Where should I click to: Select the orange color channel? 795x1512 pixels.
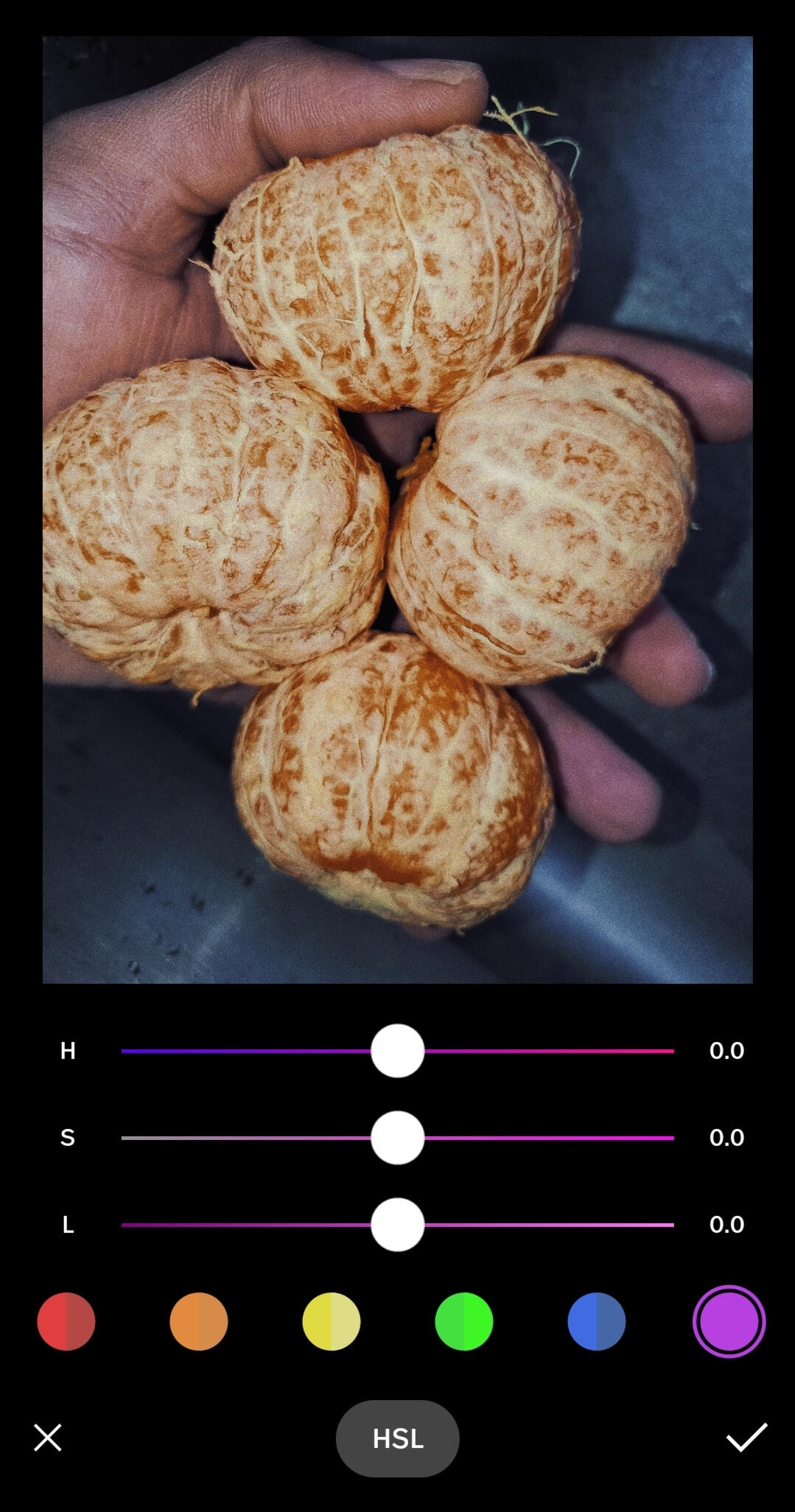point(197,1321)
